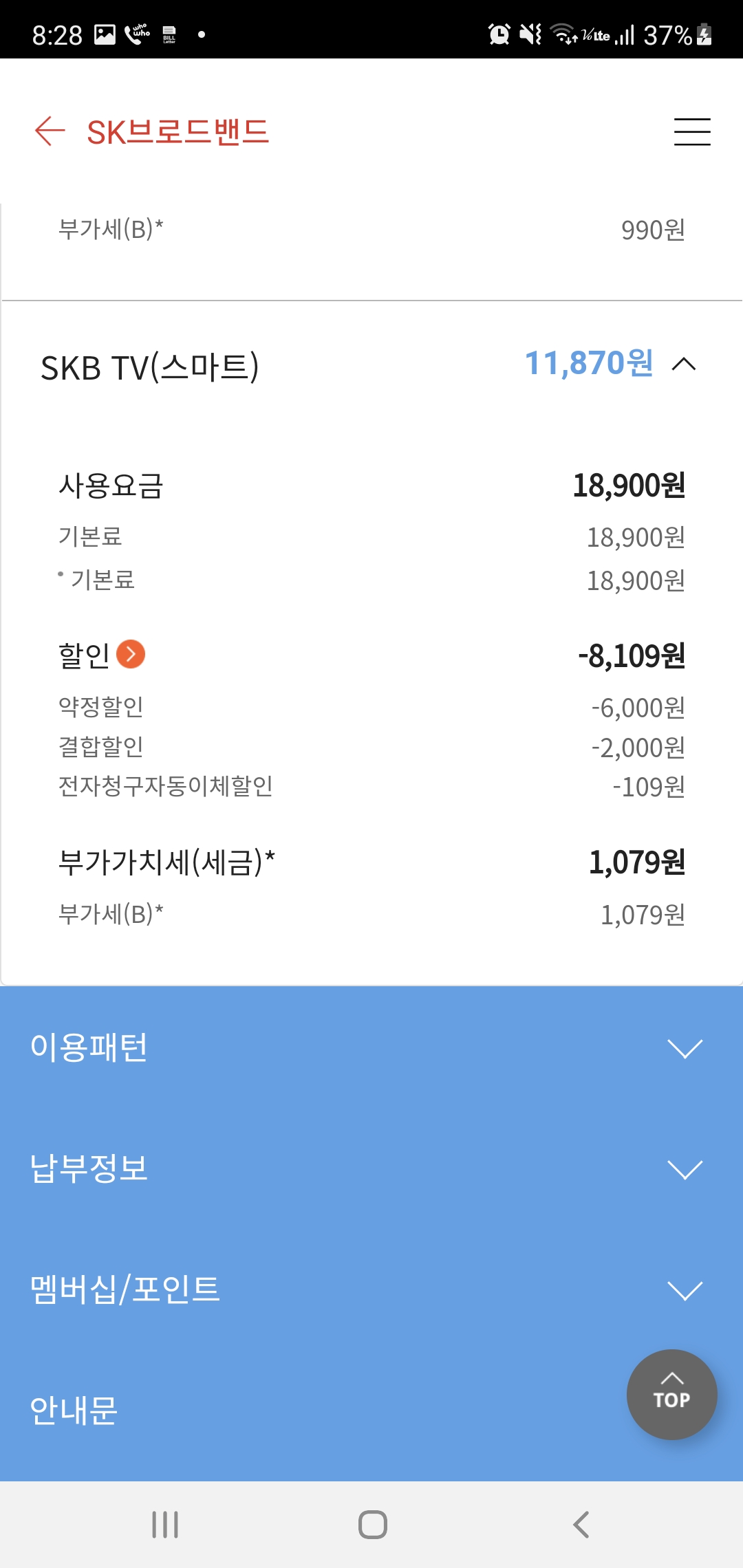Open discount details via orange arrow next to 할인
The height and width of the screenshot is (1568, 743).
(x=131, y=654)
